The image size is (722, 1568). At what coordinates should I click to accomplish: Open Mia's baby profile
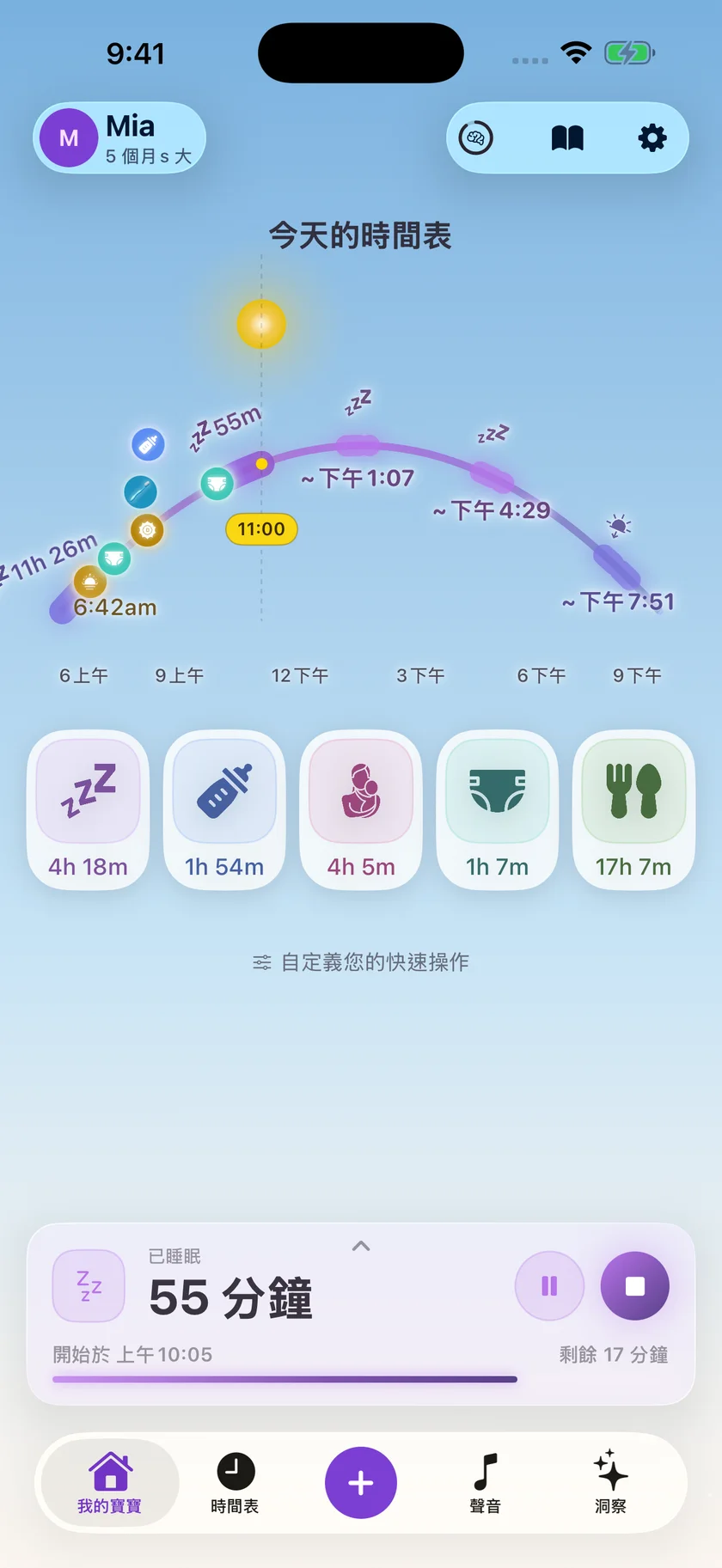coord(119,138)
